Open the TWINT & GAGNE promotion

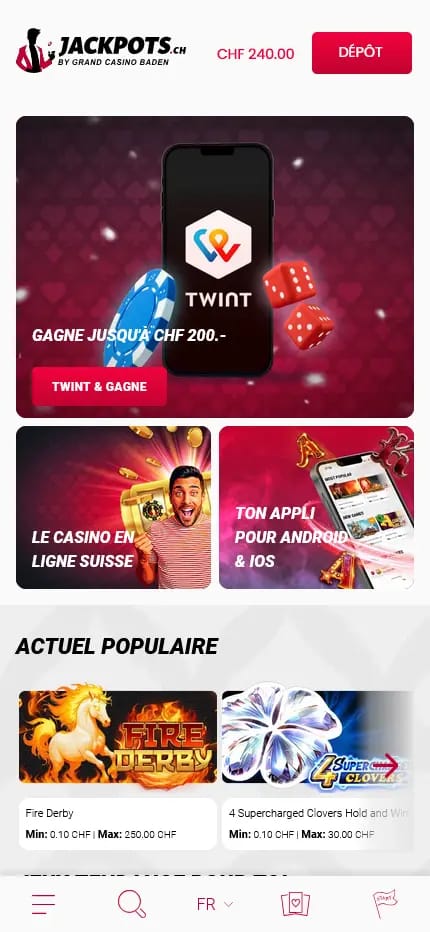point(99,386)
